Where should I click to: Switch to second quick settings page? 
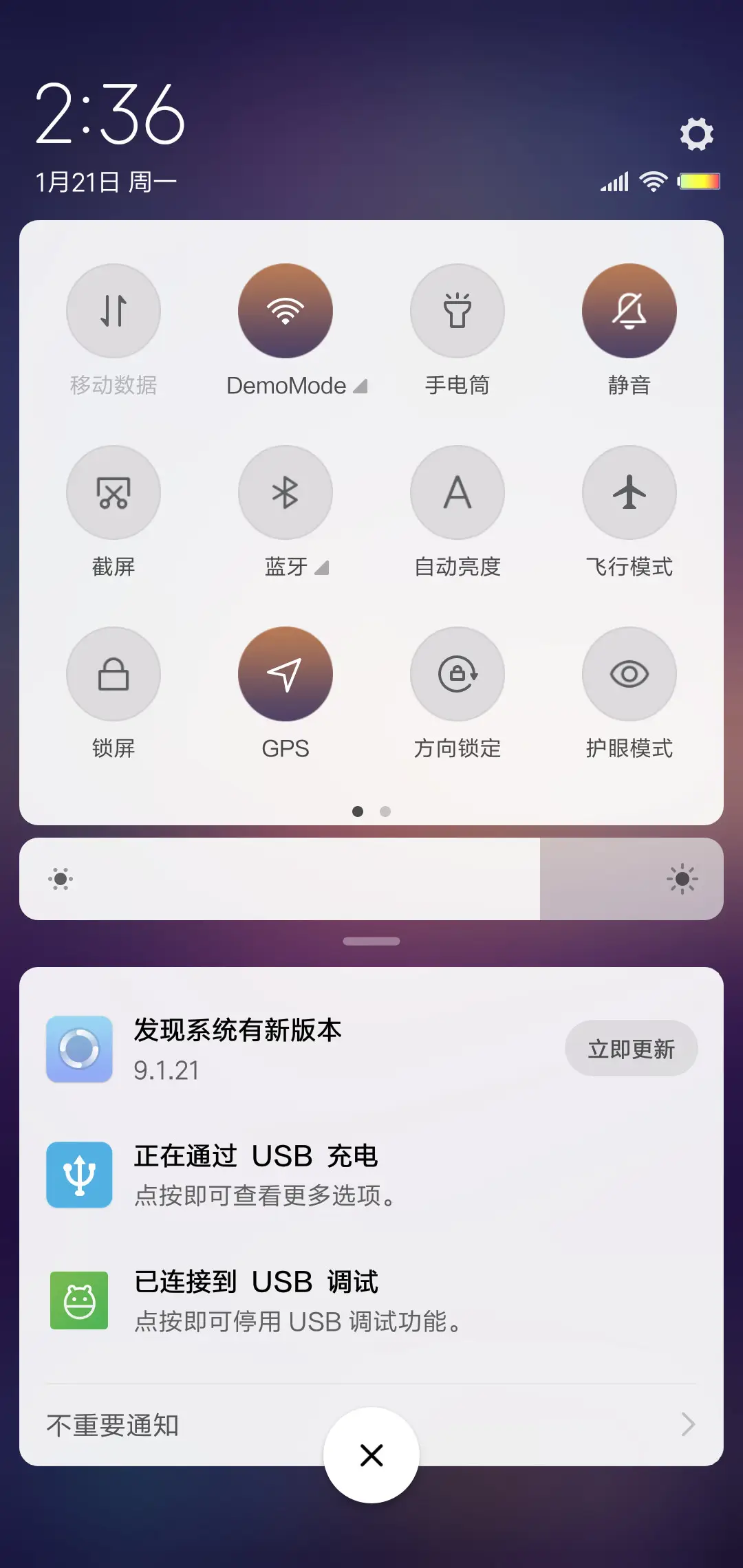[x=385, y=812]
